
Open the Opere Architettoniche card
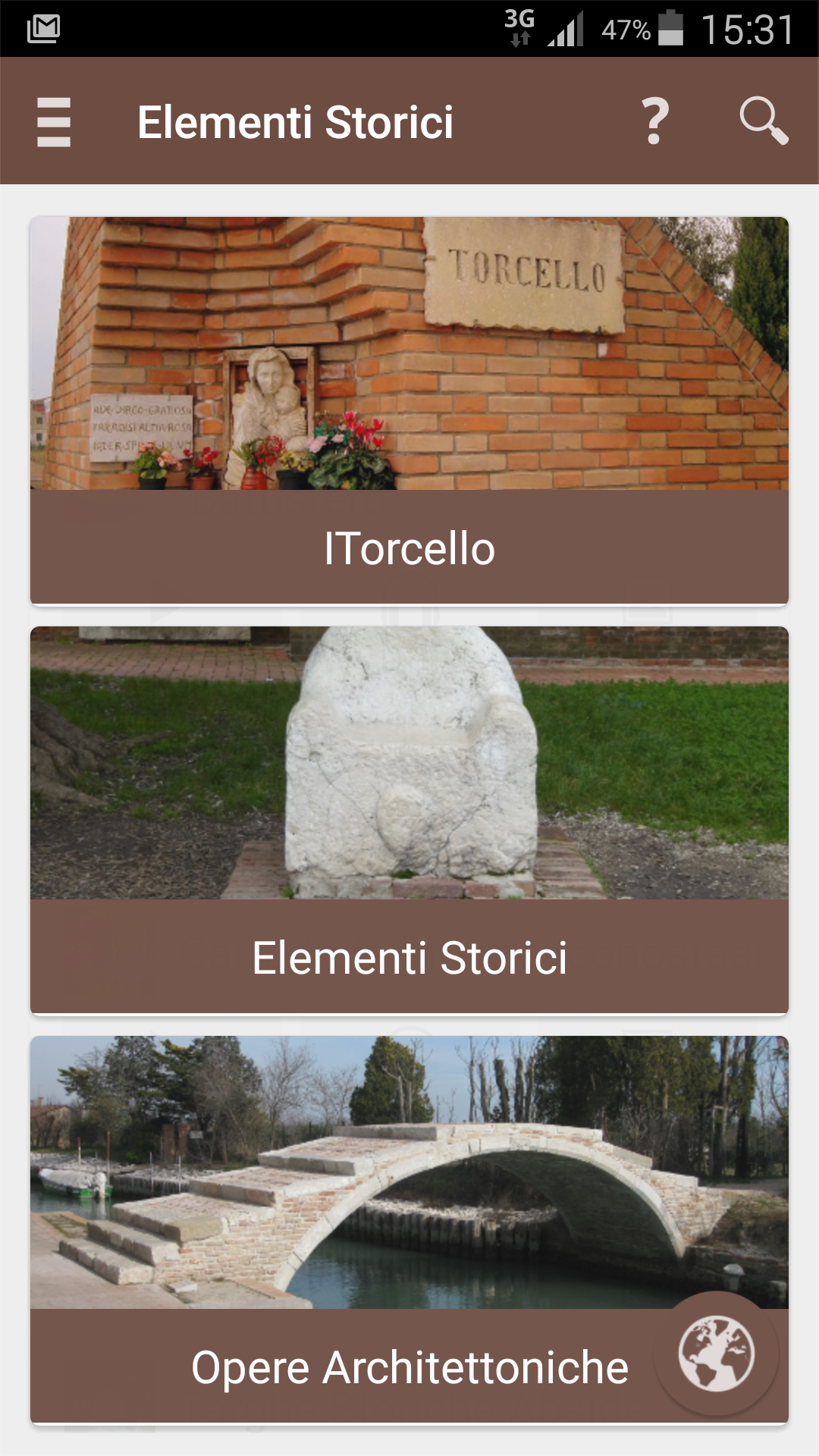tap(409, 1229)
